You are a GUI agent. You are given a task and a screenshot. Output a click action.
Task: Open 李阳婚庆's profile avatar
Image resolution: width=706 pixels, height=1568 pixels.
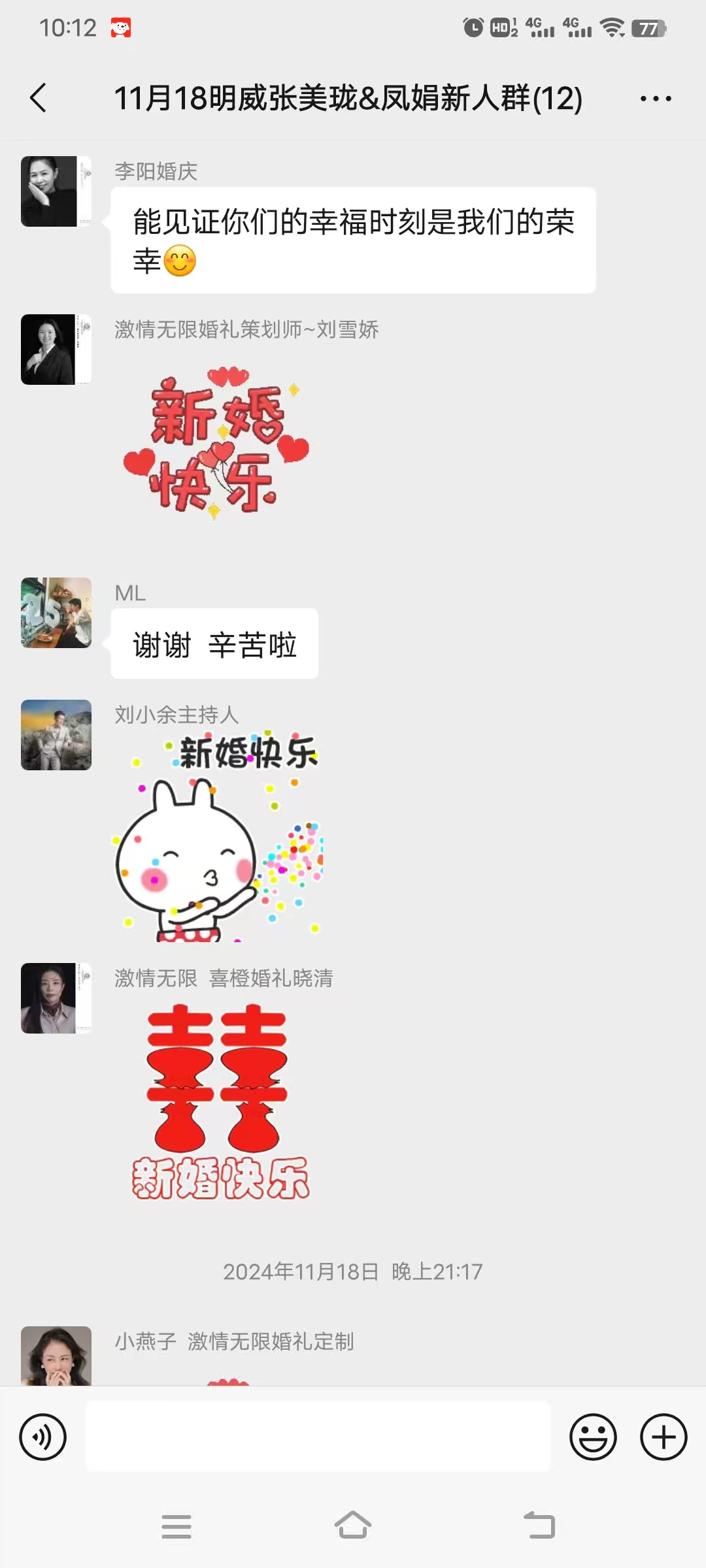coord(56,191)
